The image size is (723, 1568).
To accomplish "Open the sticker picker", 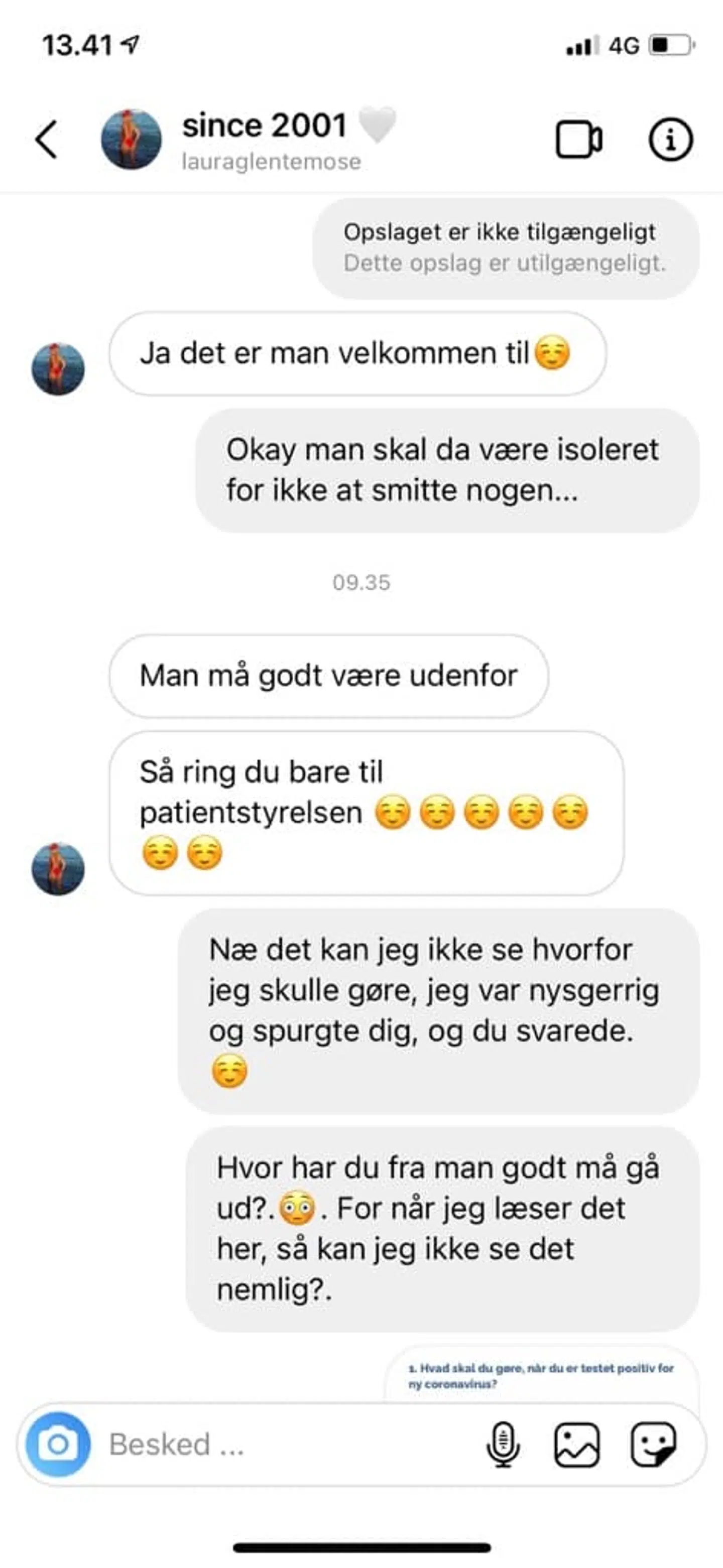I will point(652,1445).
